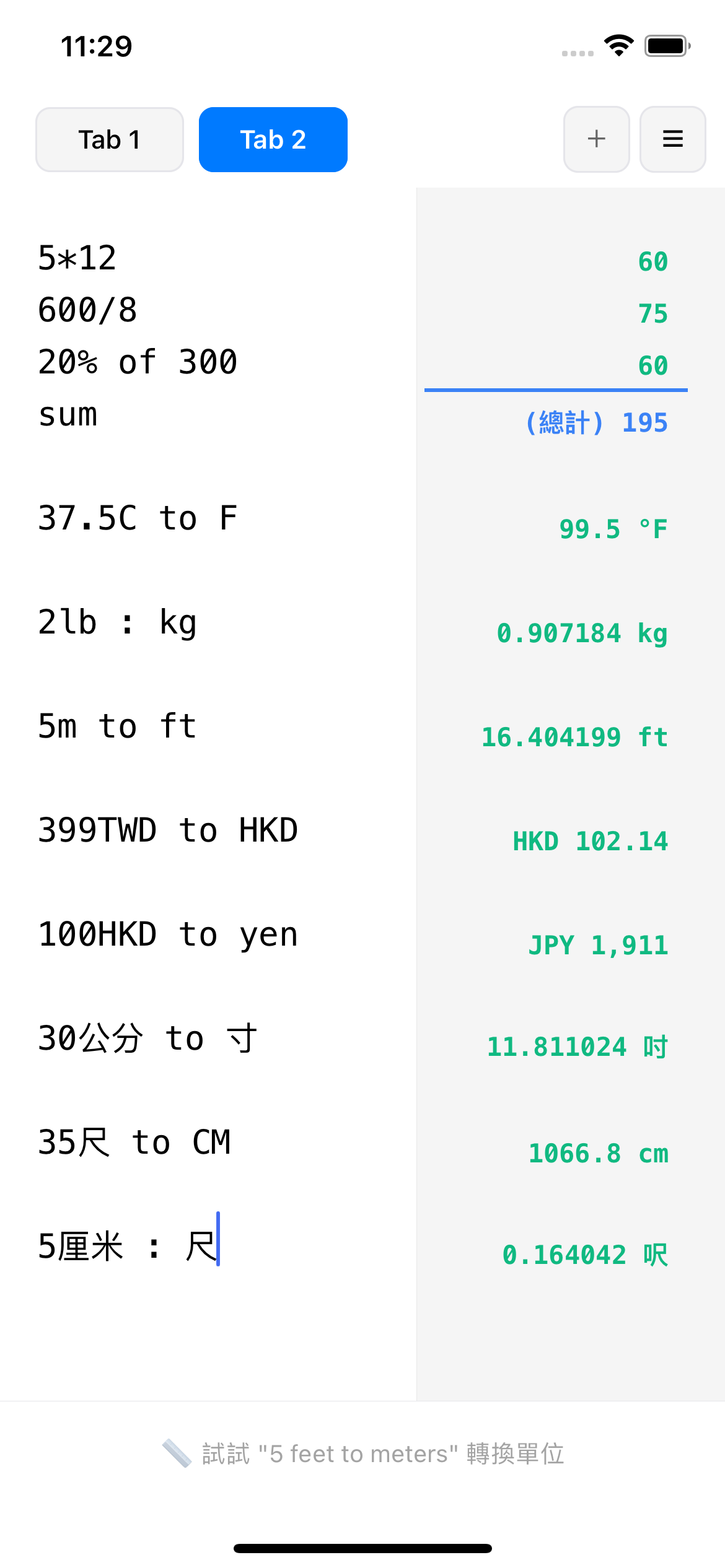
Task: Tap the Wi-Fi icon in the status bar
Action: [618, 45]
